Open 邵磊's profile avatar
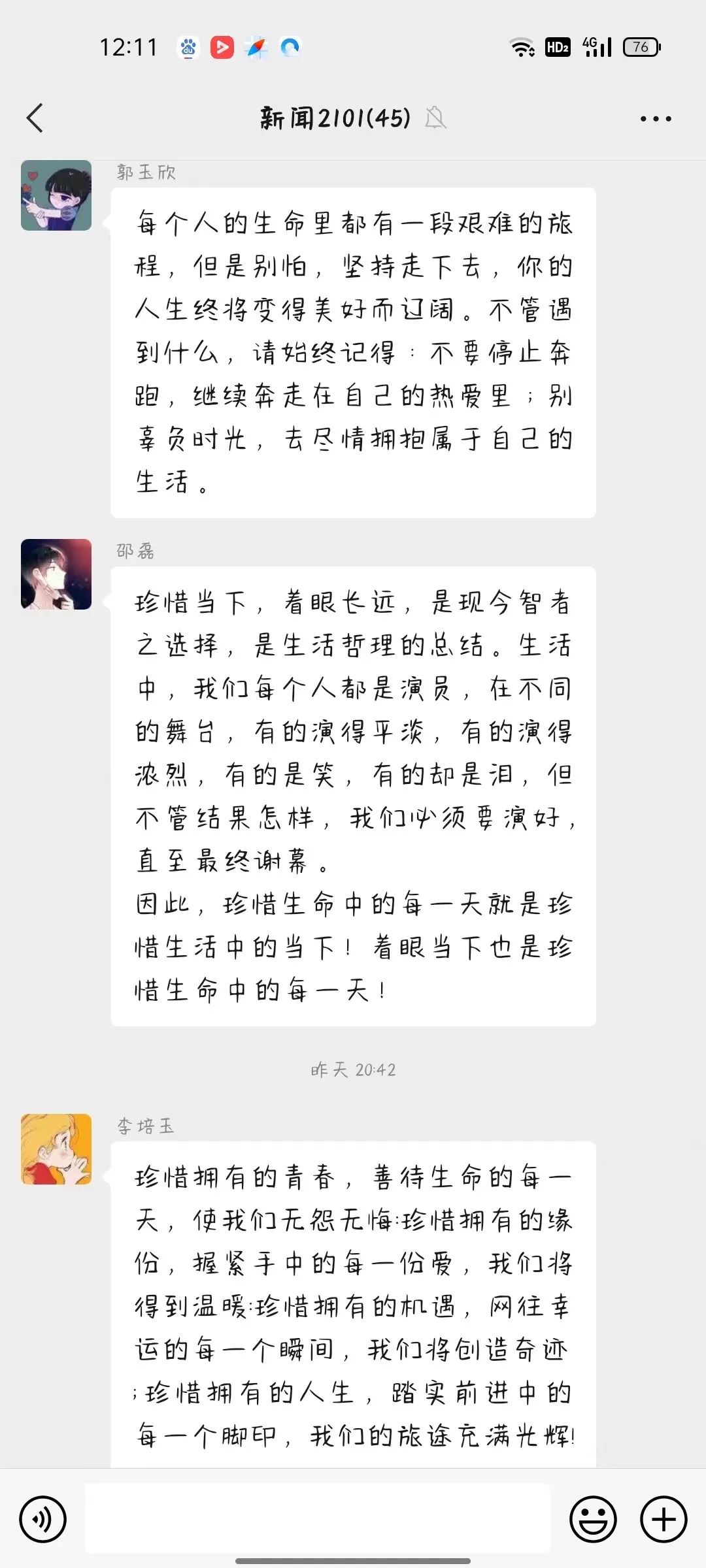This screenshot has height=1568, width=706. point(56,574)
